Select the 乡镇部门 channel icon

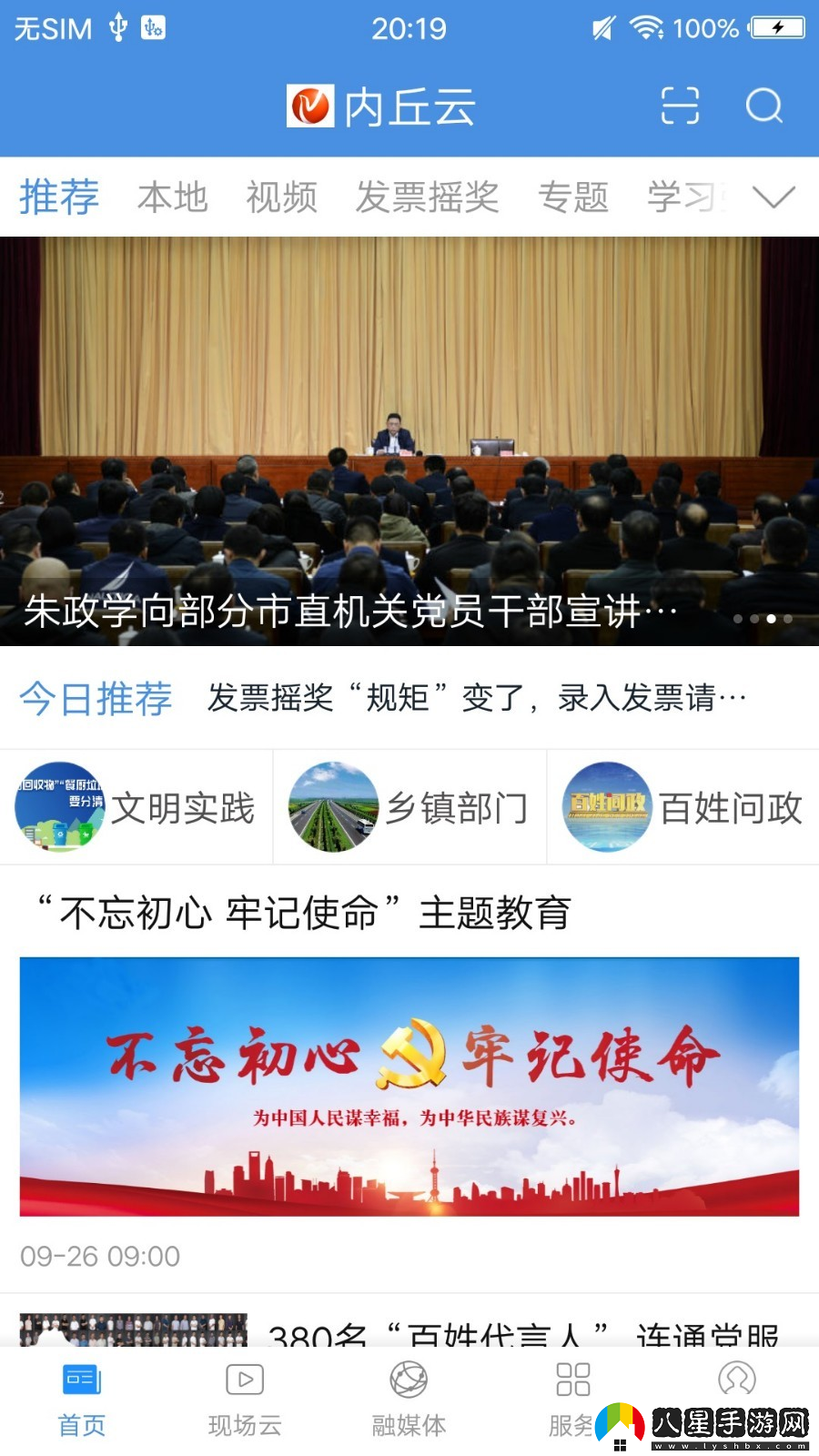click(332, 806)
